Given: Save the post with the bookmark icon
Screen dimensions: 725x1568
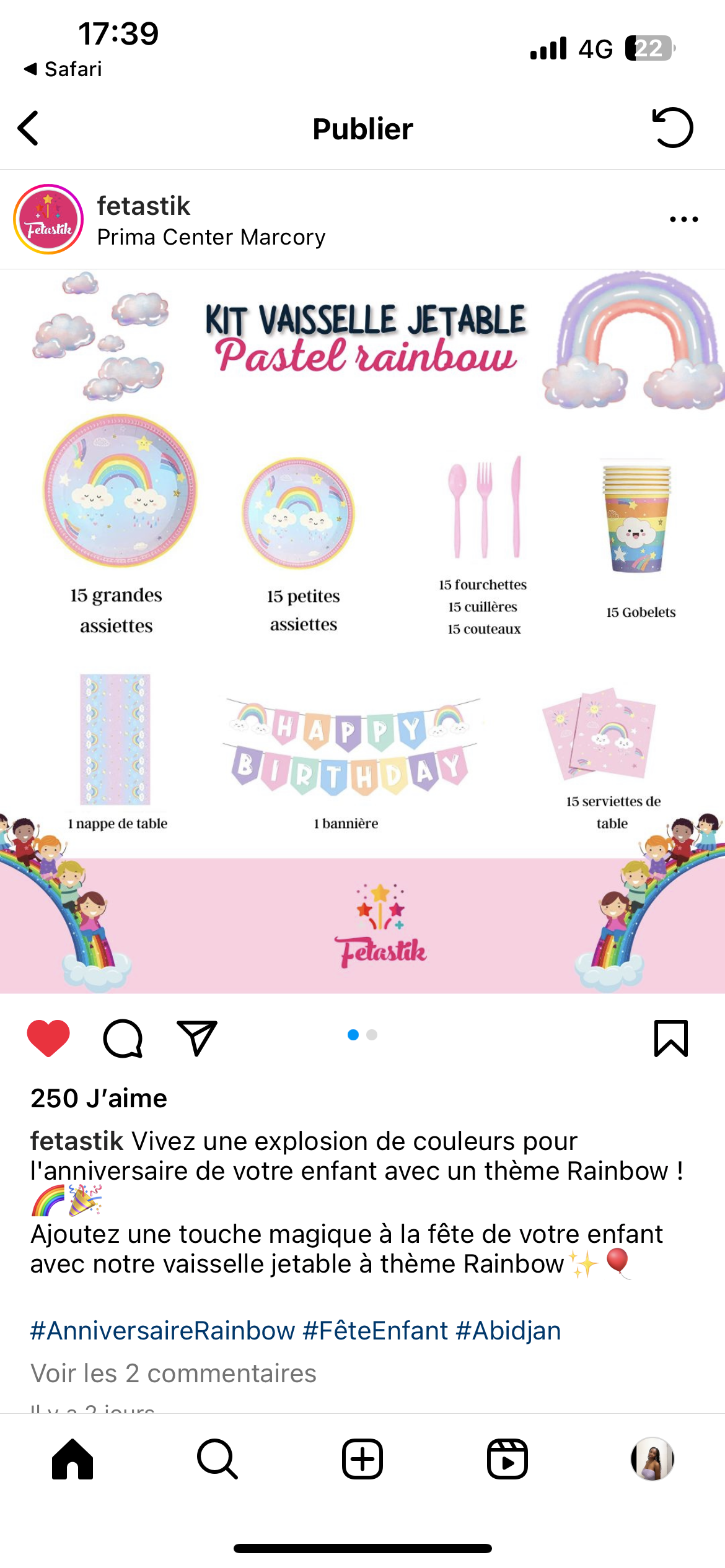Looking at the screenshot, I should pos(670,1038).
